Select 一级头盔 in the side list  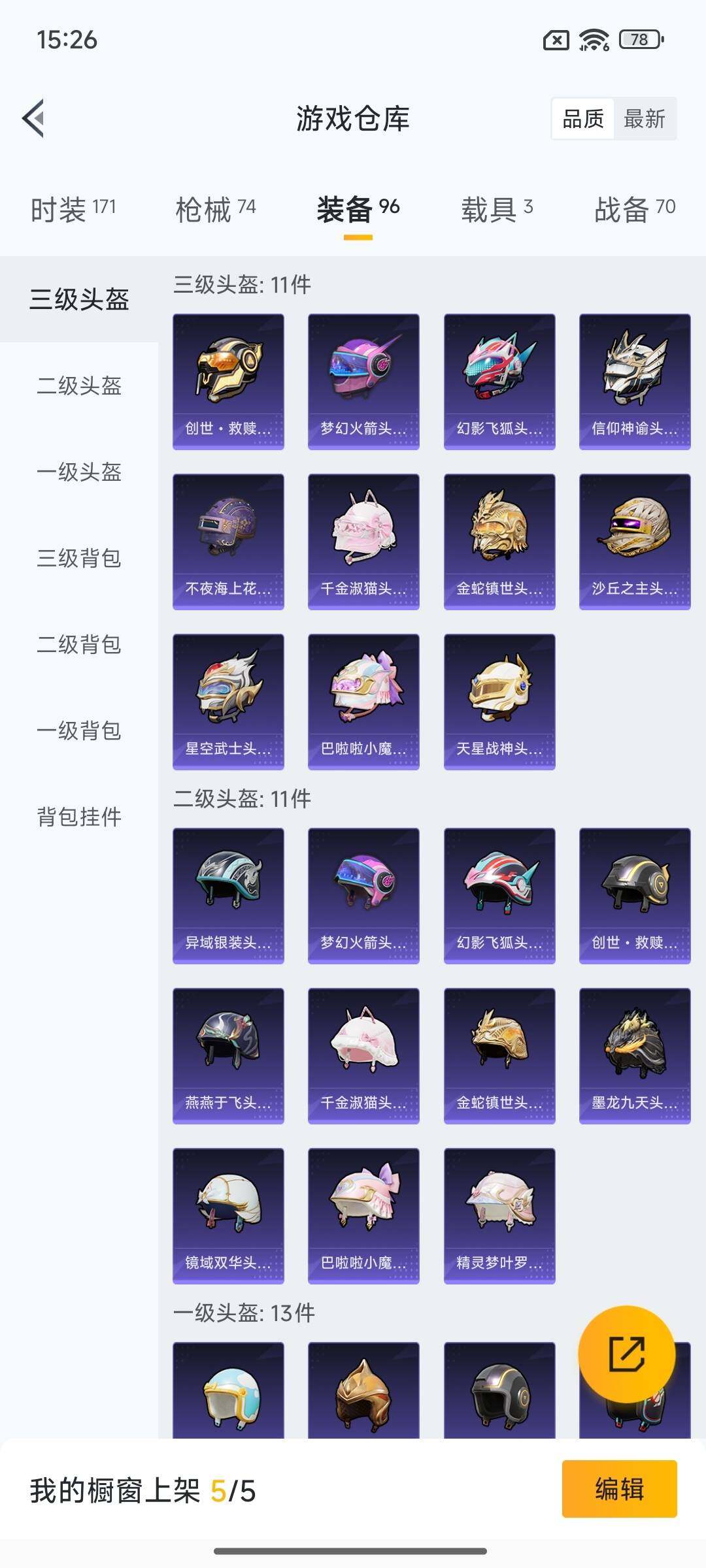(x=79, y=472)
